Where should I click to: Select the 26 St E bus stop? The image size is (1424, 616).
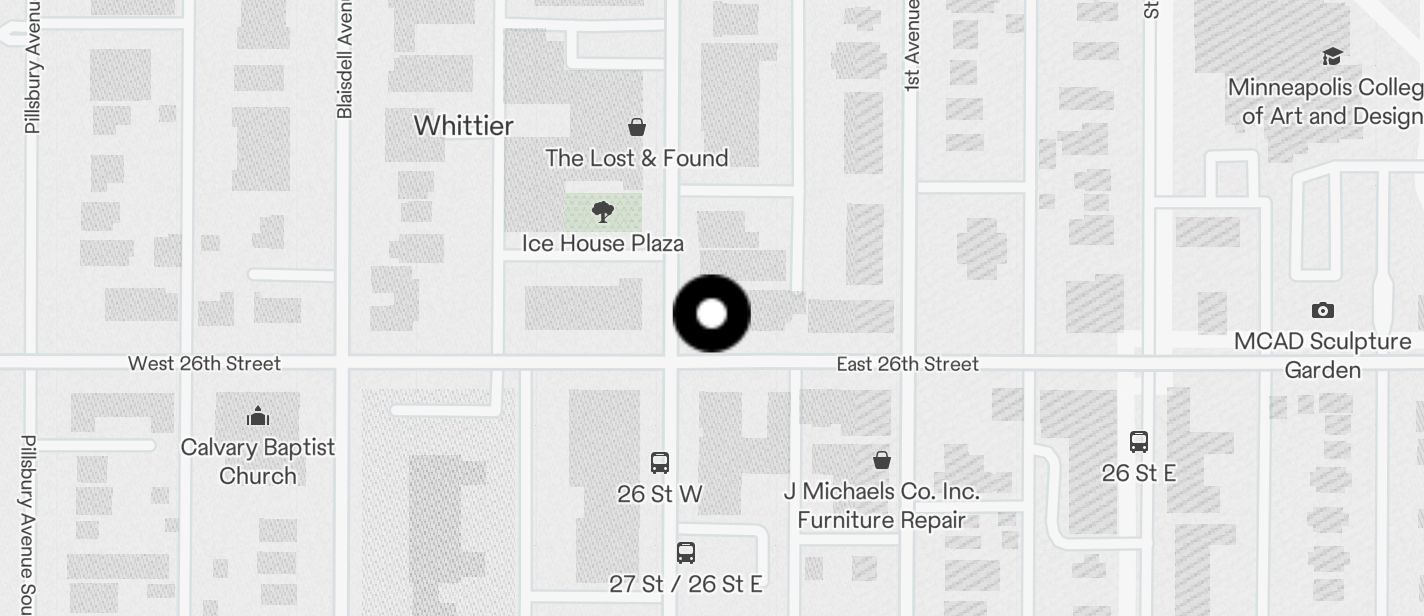[x=1138, y=442]
